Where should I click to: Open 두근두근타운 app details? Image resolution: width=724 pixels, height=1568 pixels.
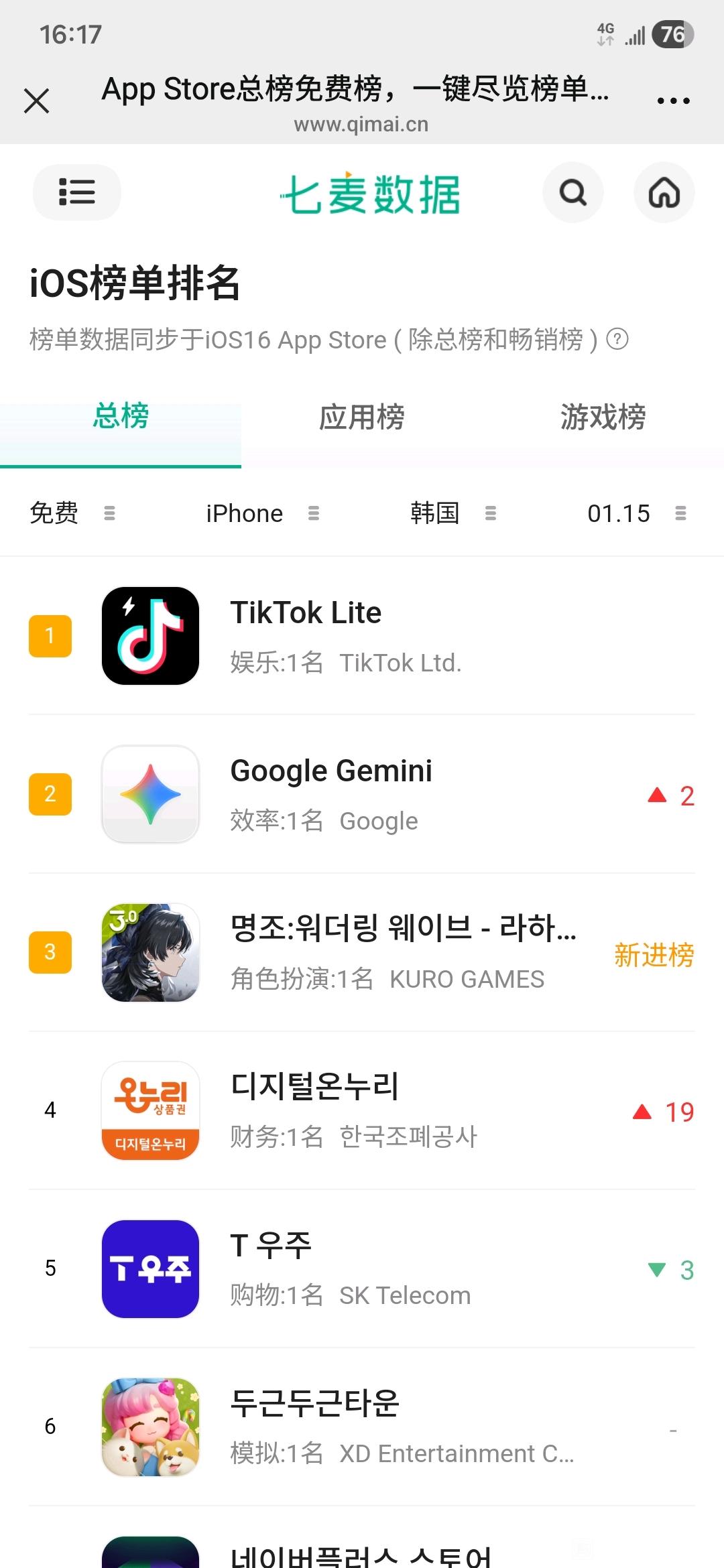pyautogui.click(x=315, y=1427)
